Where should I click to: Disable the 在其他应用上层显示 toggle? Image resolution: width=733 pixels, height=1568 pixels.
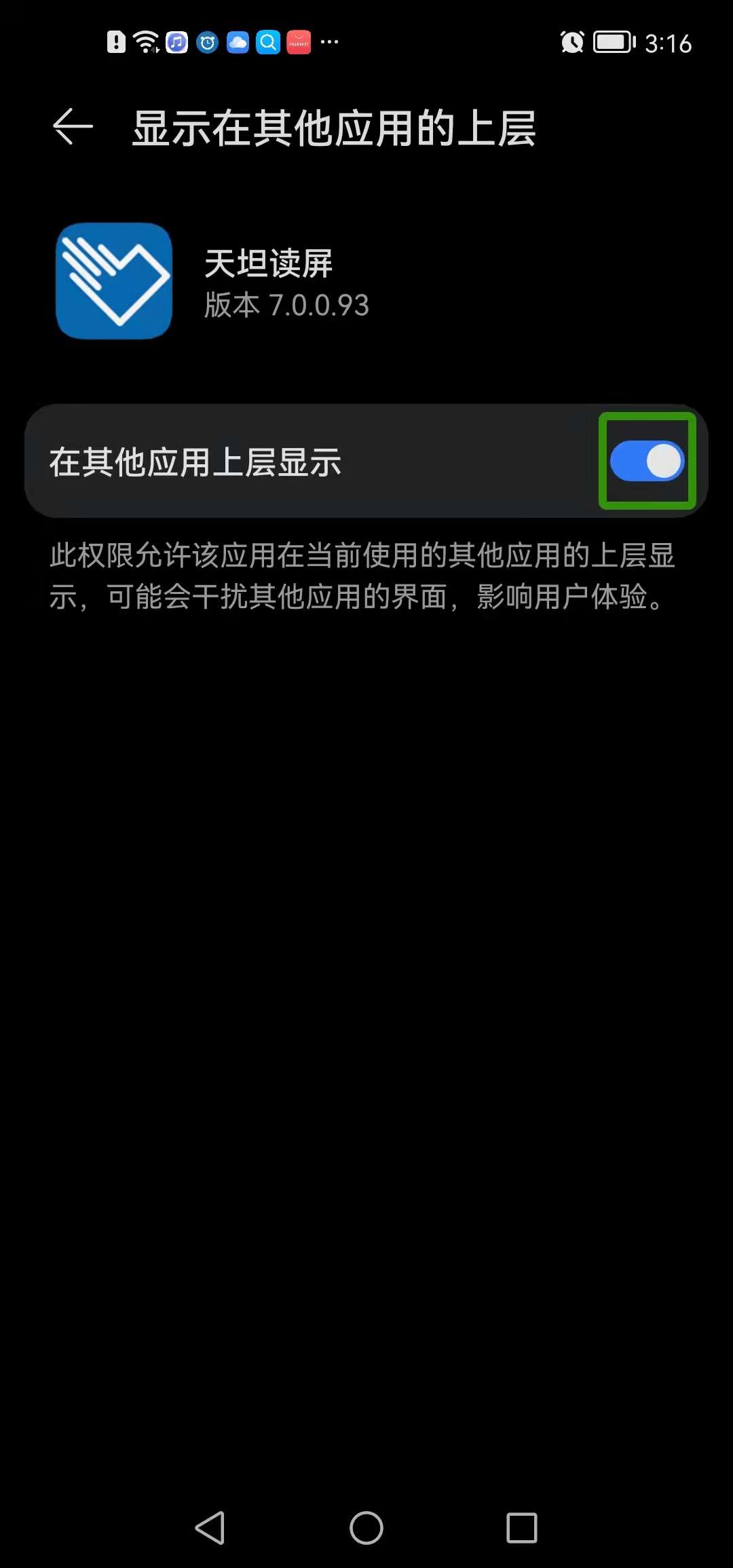click(x=647, y=461)
